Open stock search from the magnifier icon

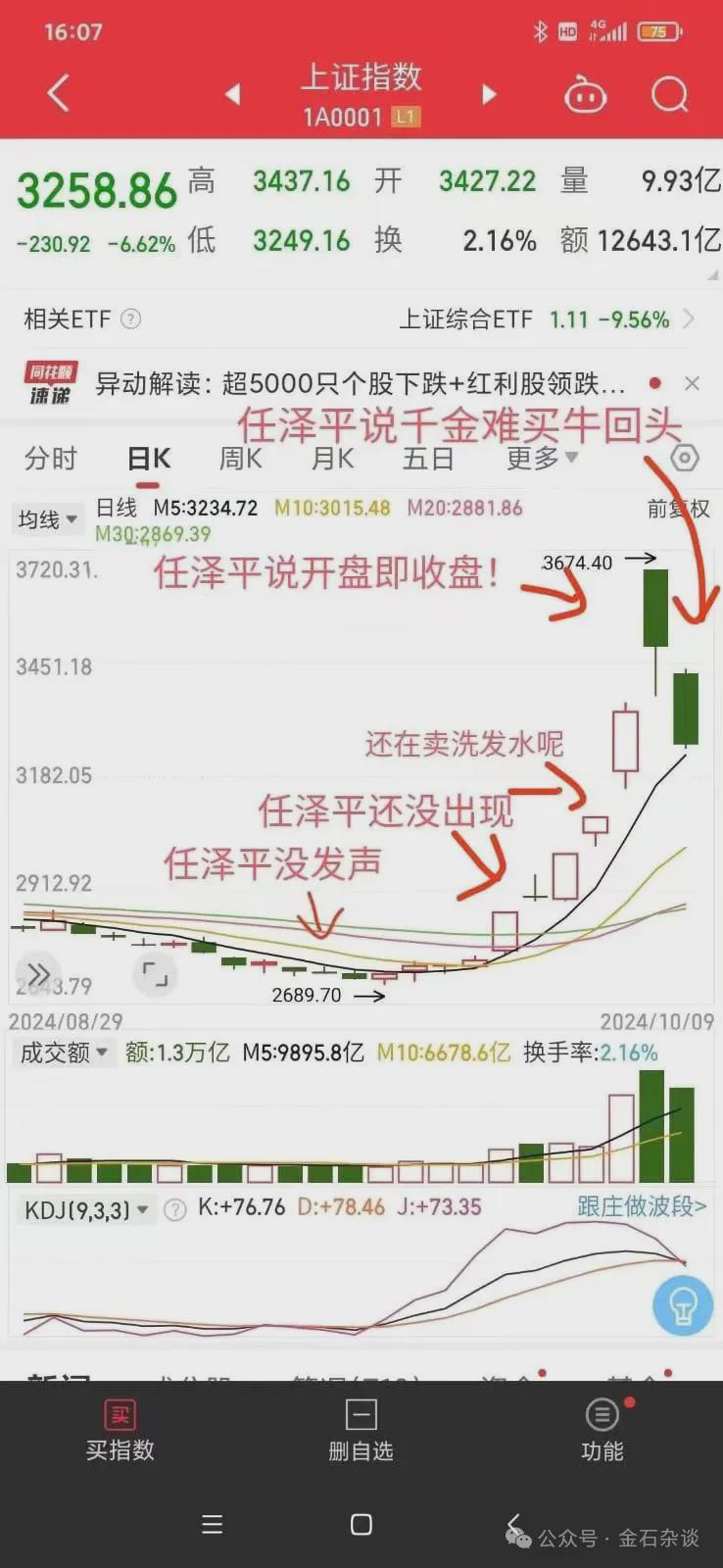[x=670, y=95]
